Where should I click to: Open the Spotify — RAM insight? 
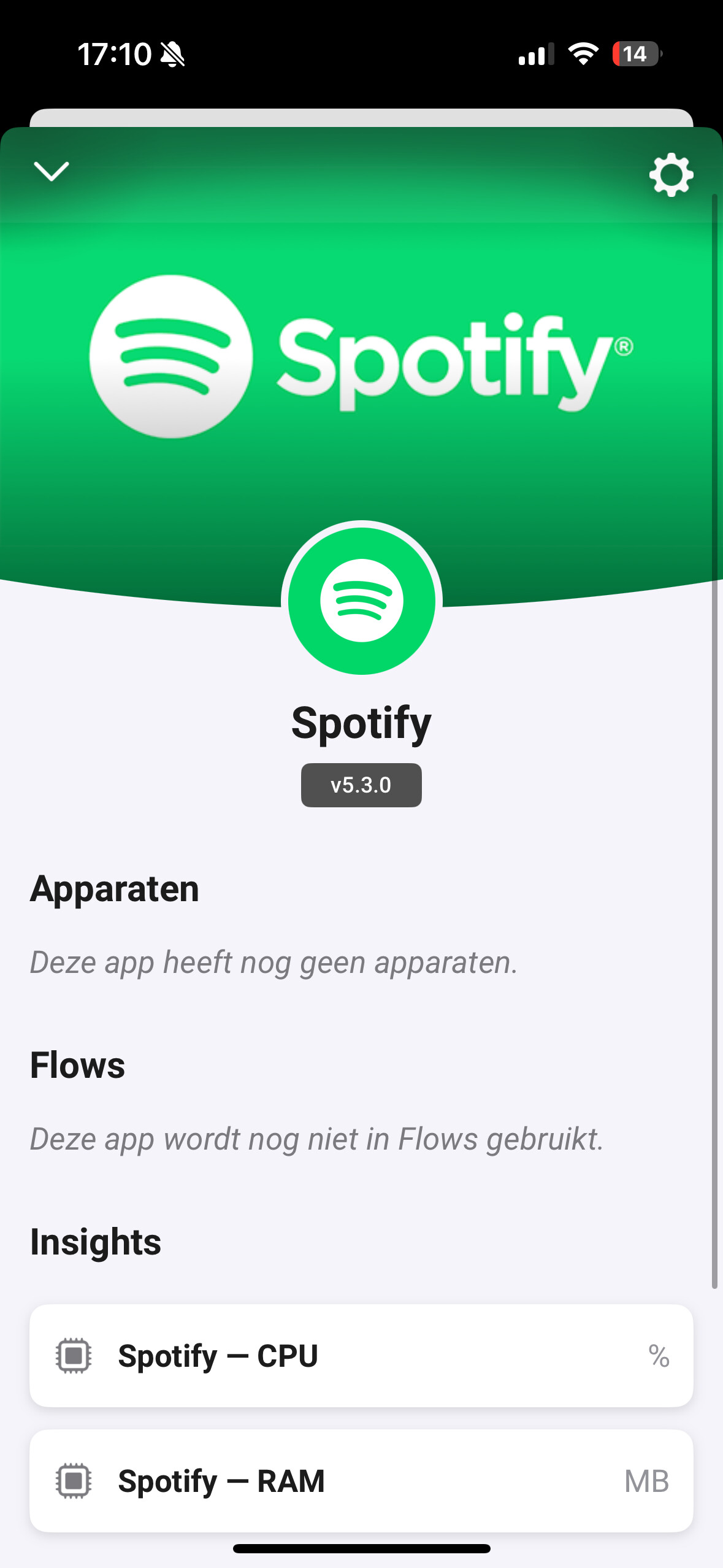361,1481
